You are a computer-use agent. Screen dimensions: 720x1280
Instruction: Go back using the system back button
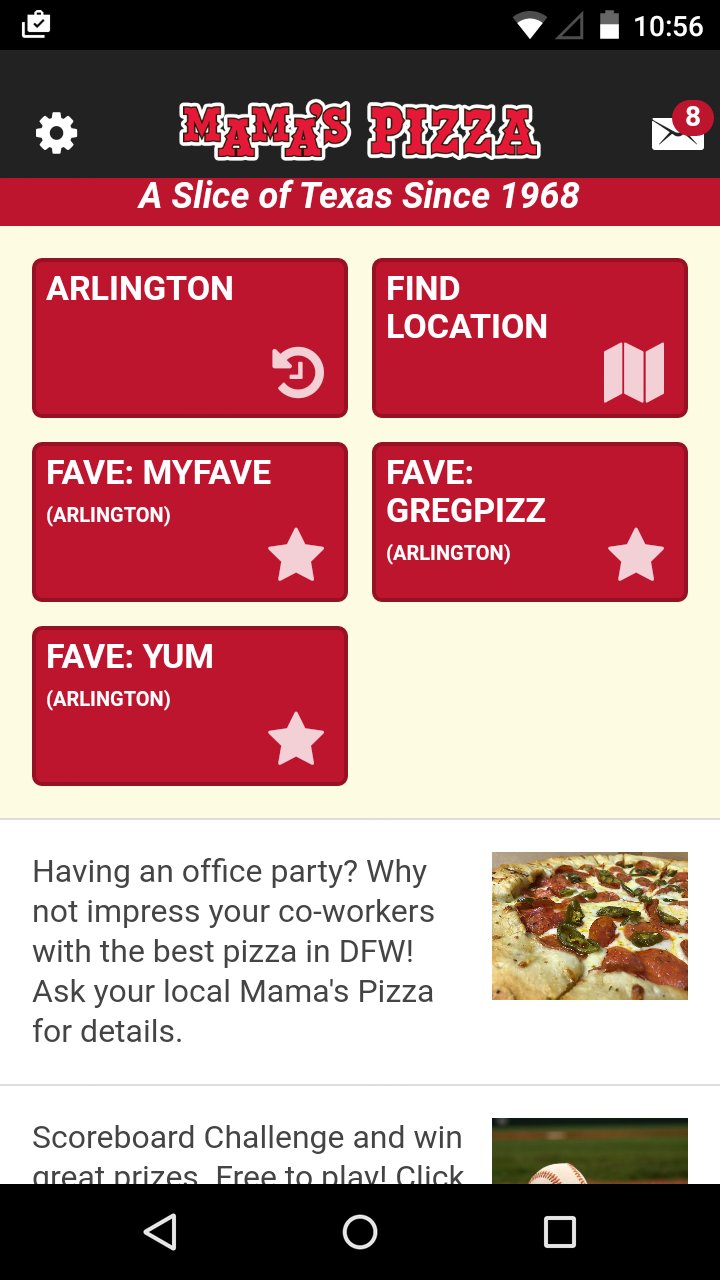point(160,1232)
